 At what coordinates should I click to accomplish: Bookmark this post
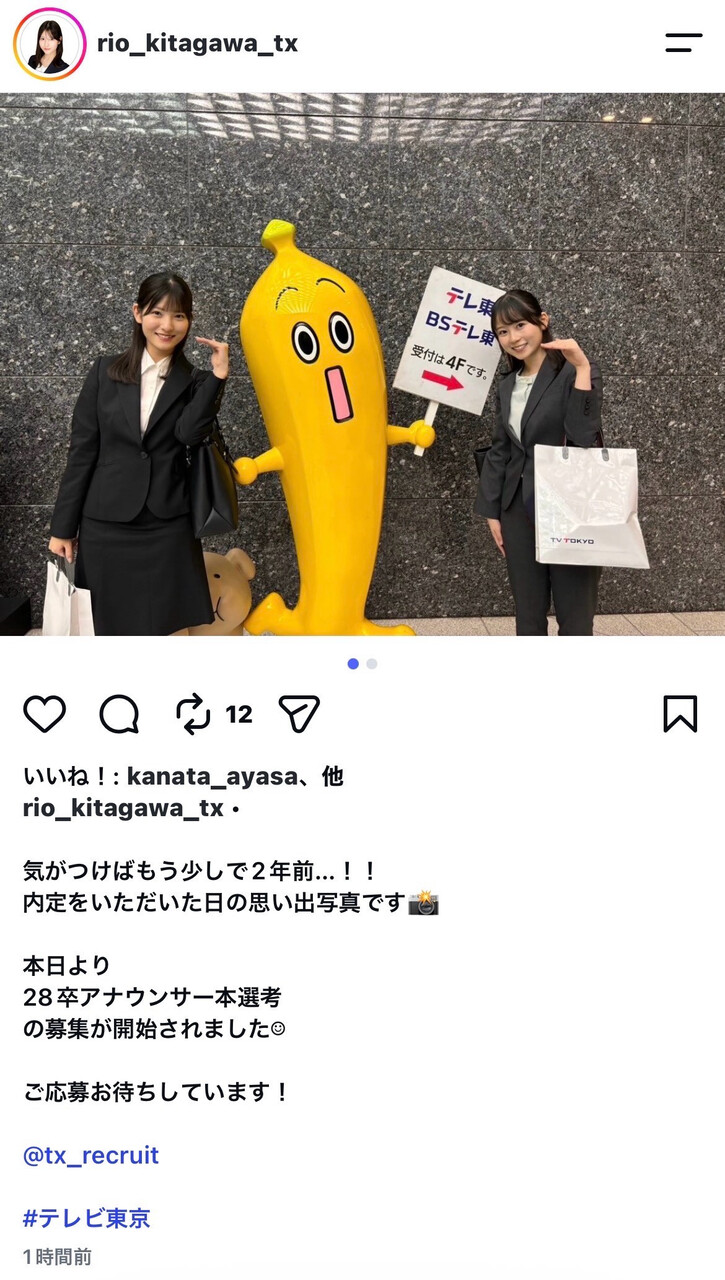[x=680, y=714]
